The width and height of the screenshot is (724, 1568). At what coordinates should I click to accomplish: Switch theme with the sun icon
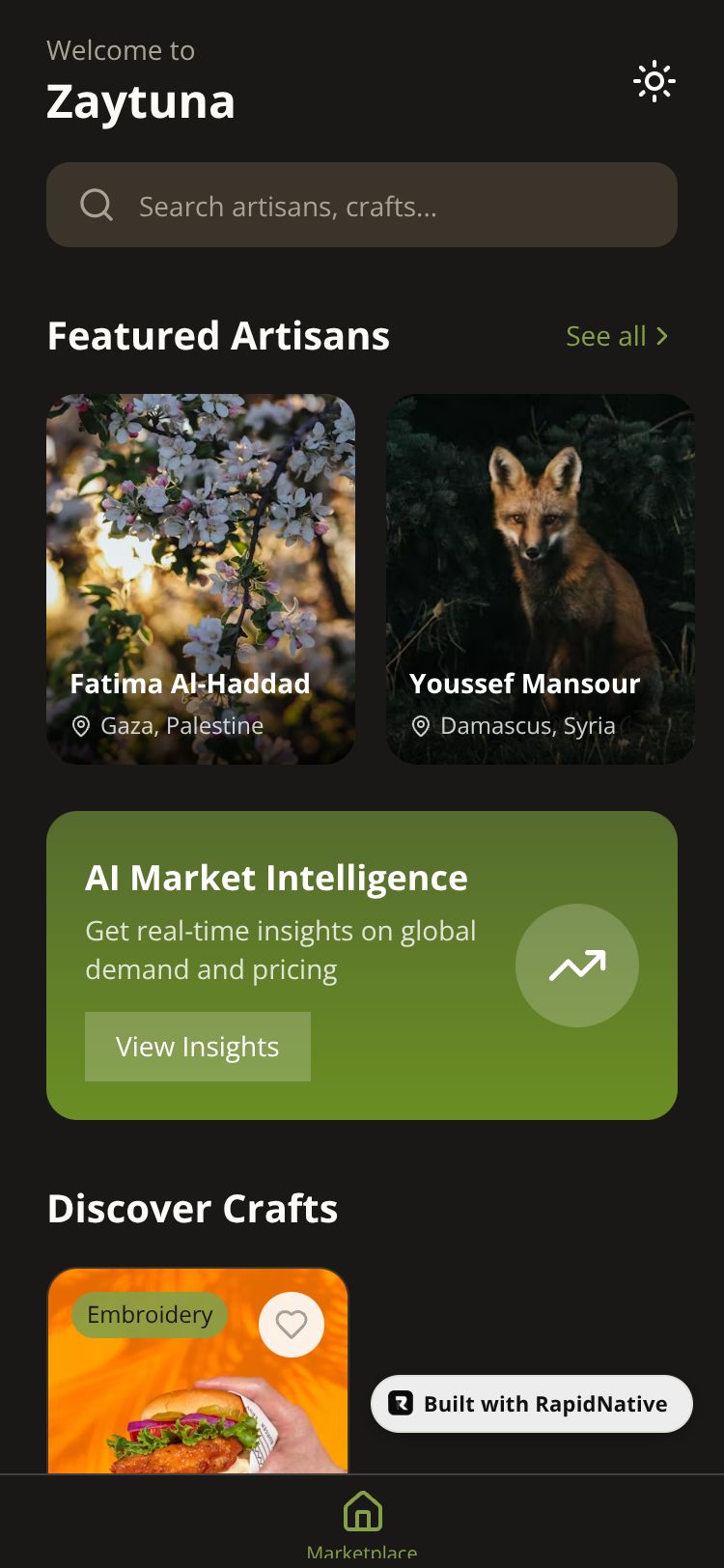tap(654, 82)
